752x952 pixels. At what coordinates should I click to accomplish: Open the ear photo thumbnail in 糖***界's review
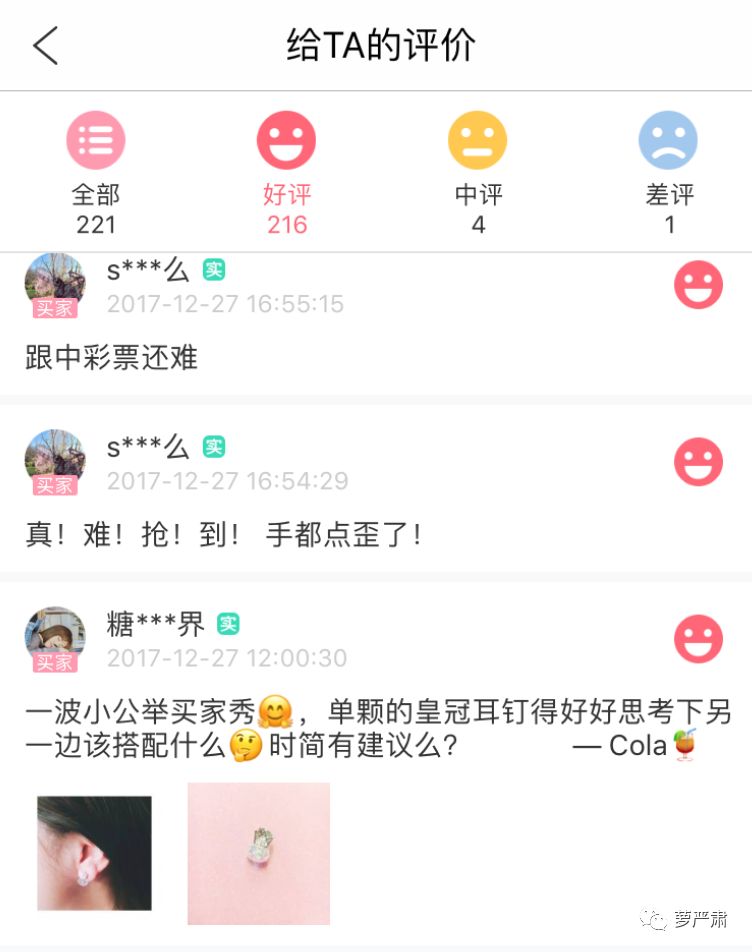(x=93, y=853)
